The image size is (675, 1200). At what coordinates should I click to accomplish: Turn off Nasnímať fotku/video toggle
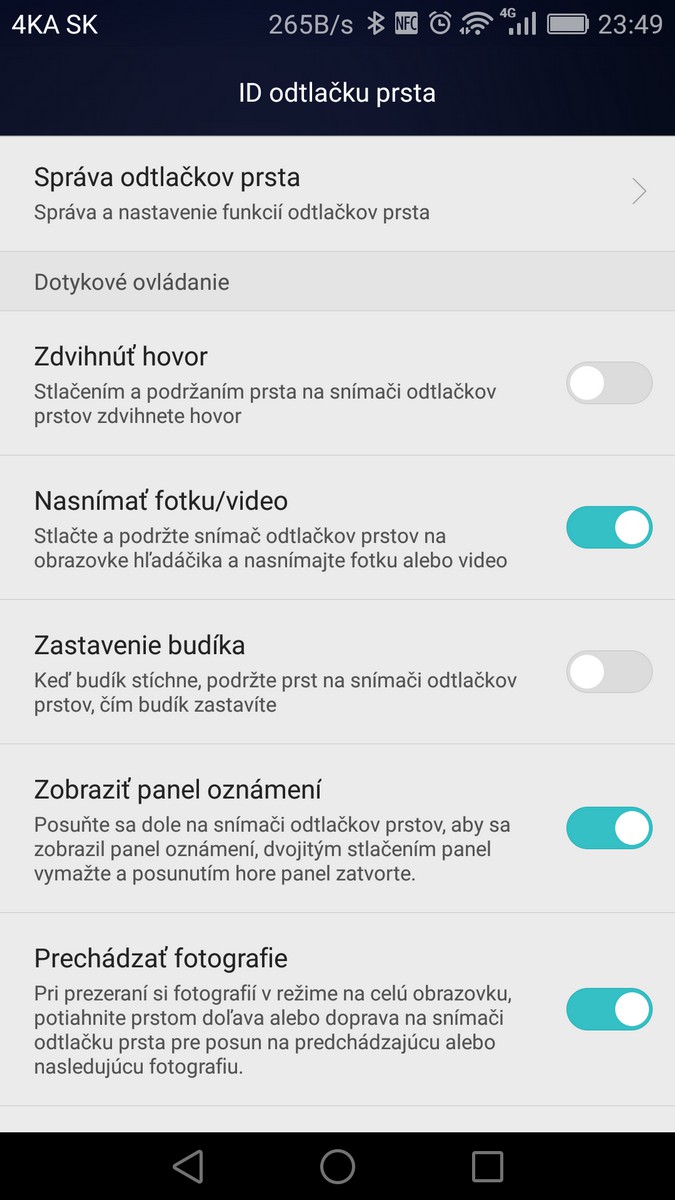609,528
